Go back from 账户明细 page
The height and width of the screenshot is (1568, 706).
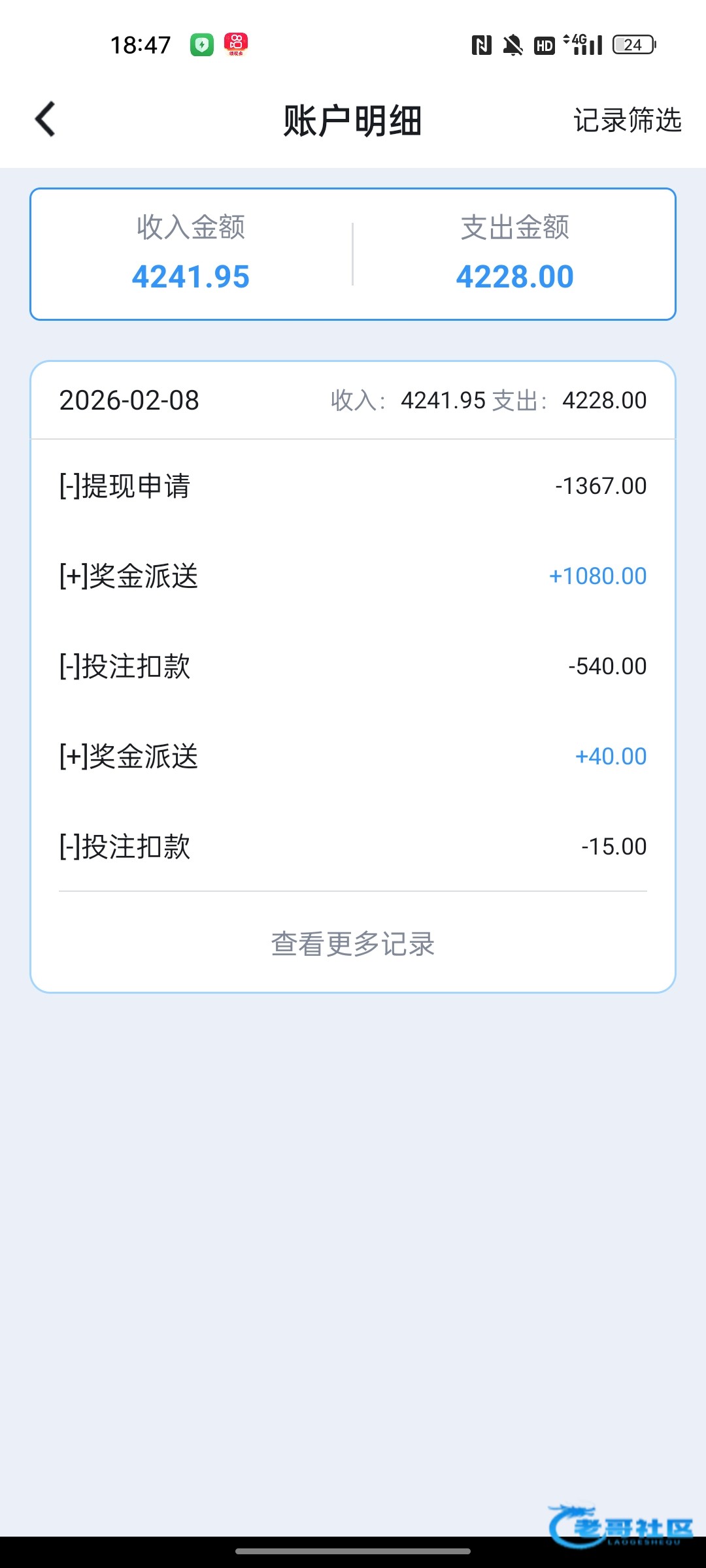click(46, 120)
